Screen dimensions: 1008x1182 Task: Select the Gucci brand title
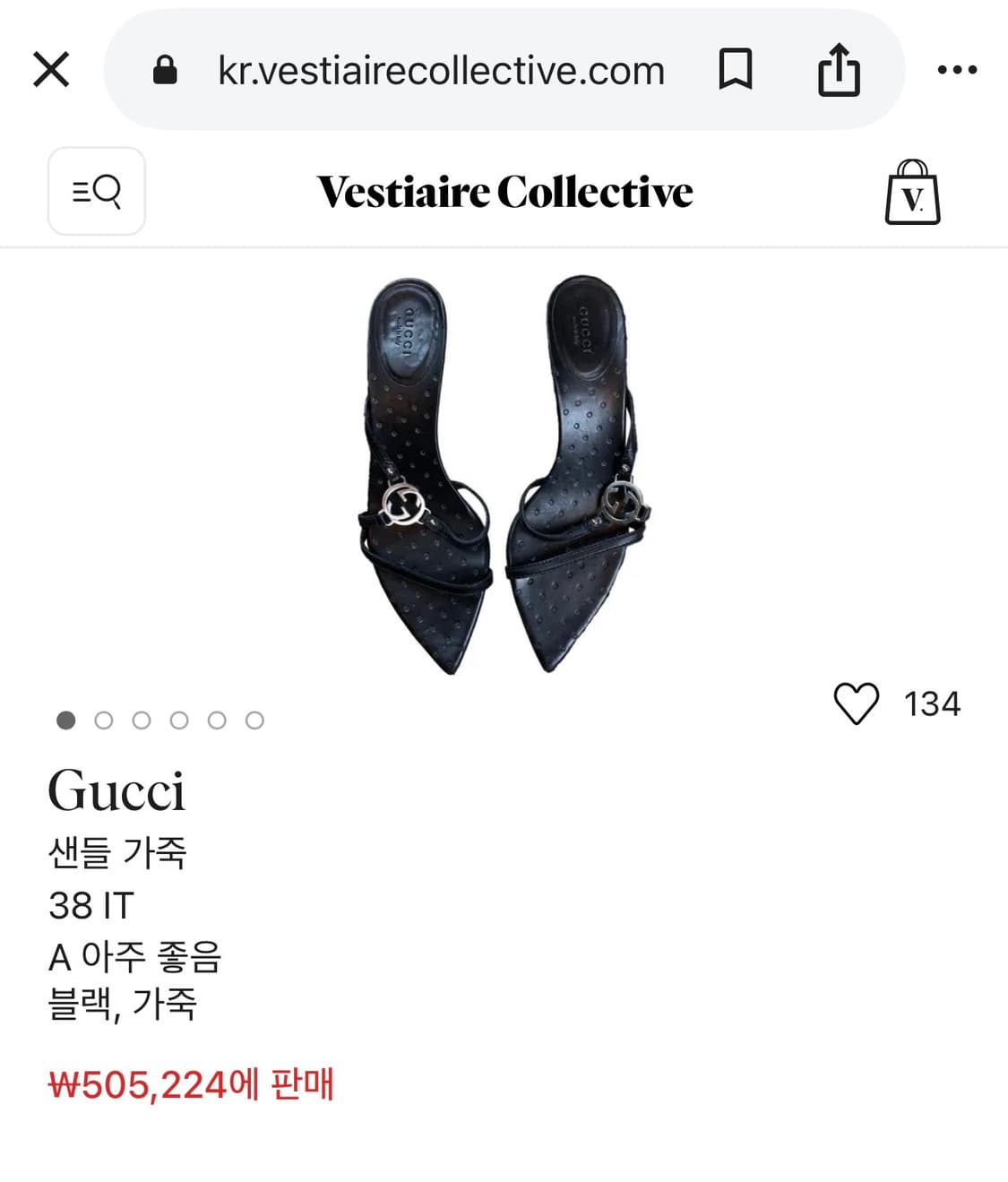[117, 792]
